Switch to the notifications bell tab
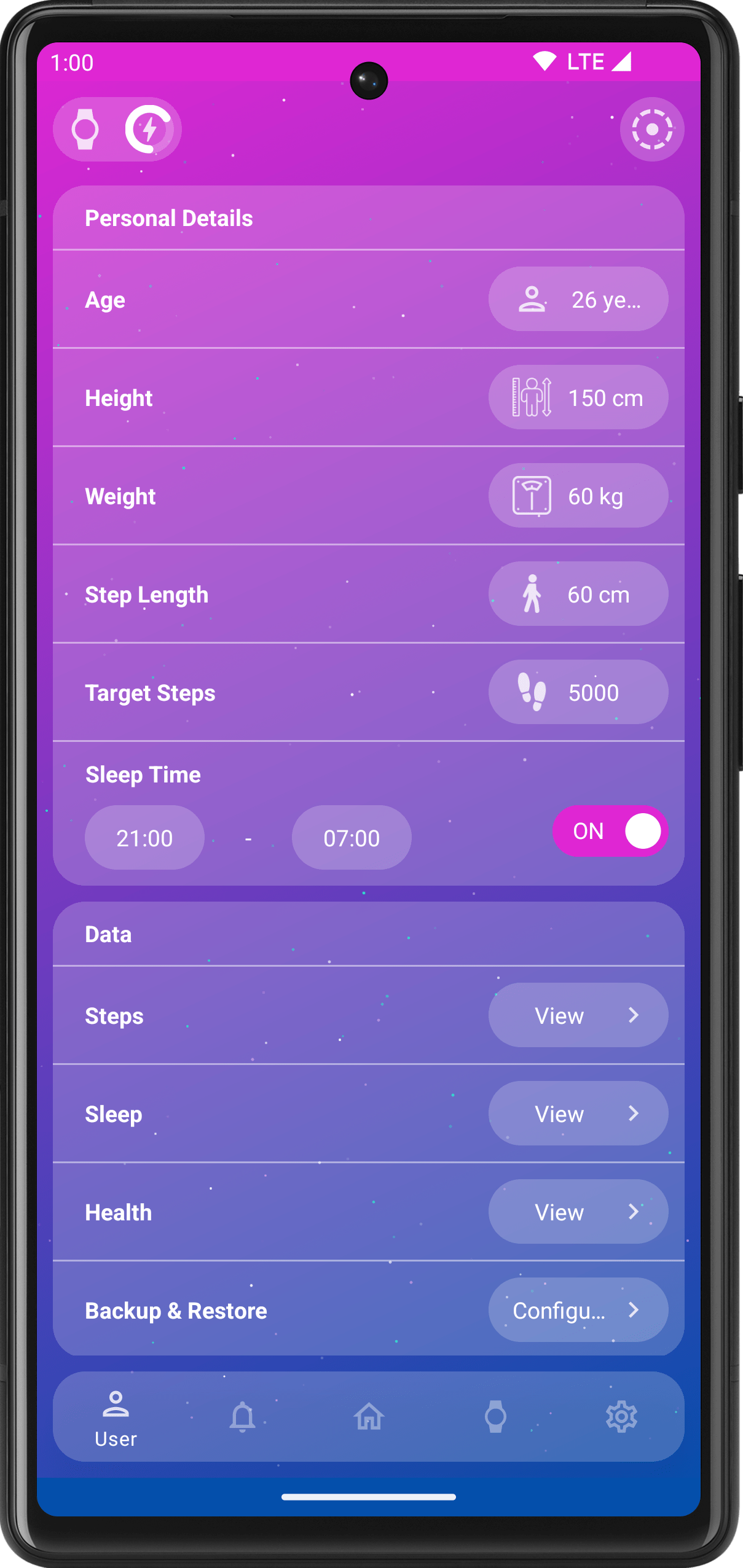 click(242, 1417)
